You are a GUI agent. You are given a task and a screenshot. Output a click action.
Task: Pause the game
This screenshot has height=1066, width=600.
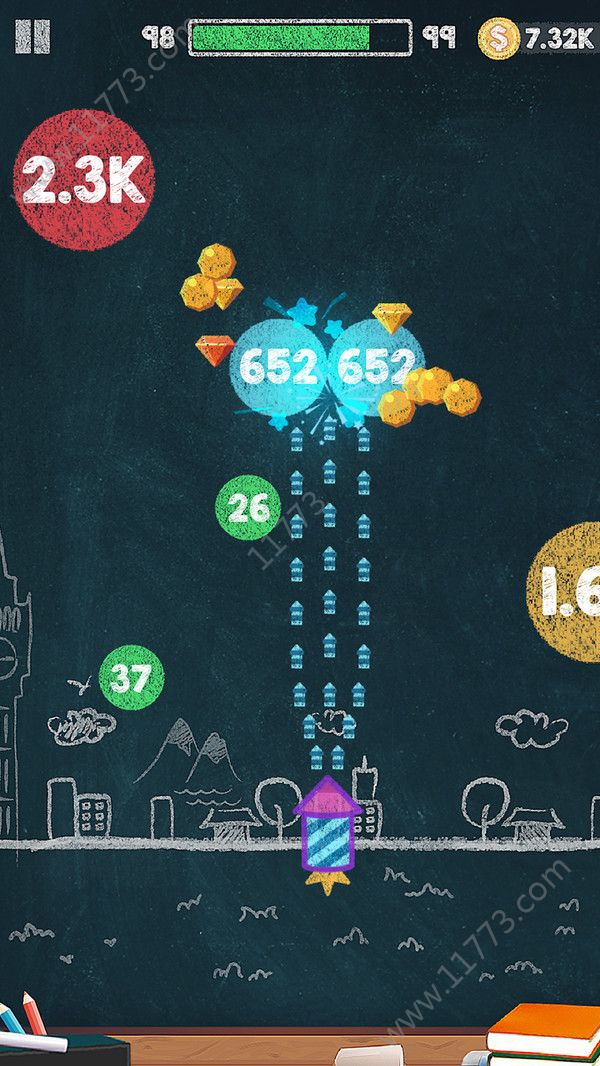(32, 37)
